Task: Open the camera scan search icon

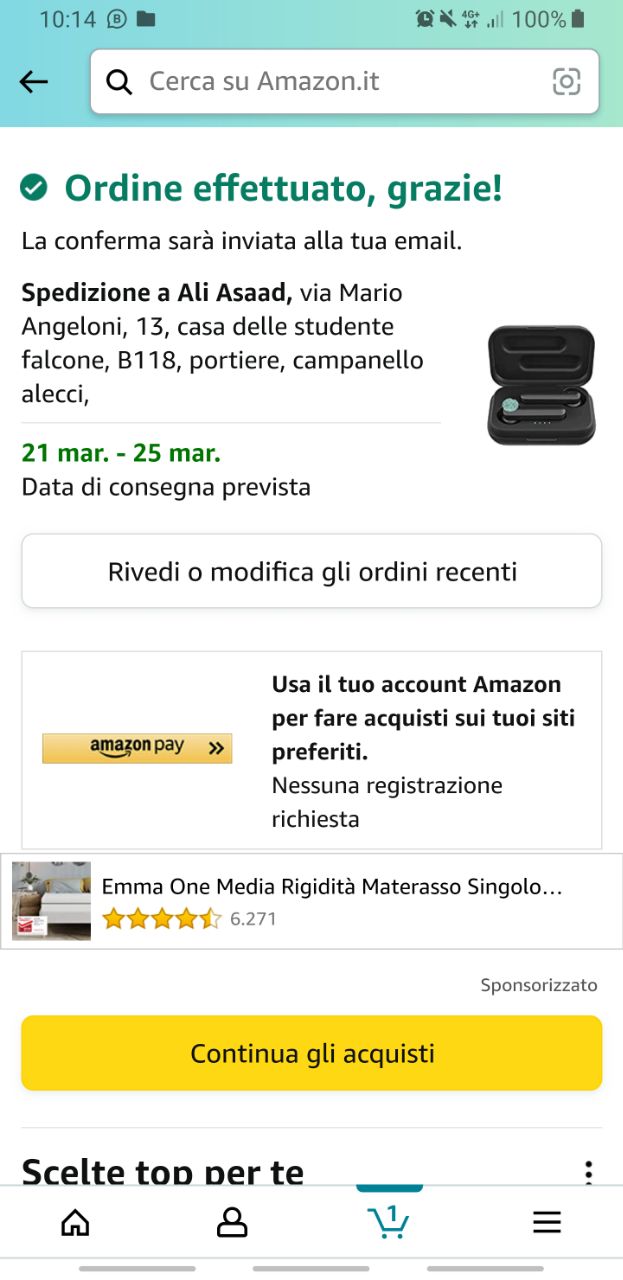Action: click(566, 82)
